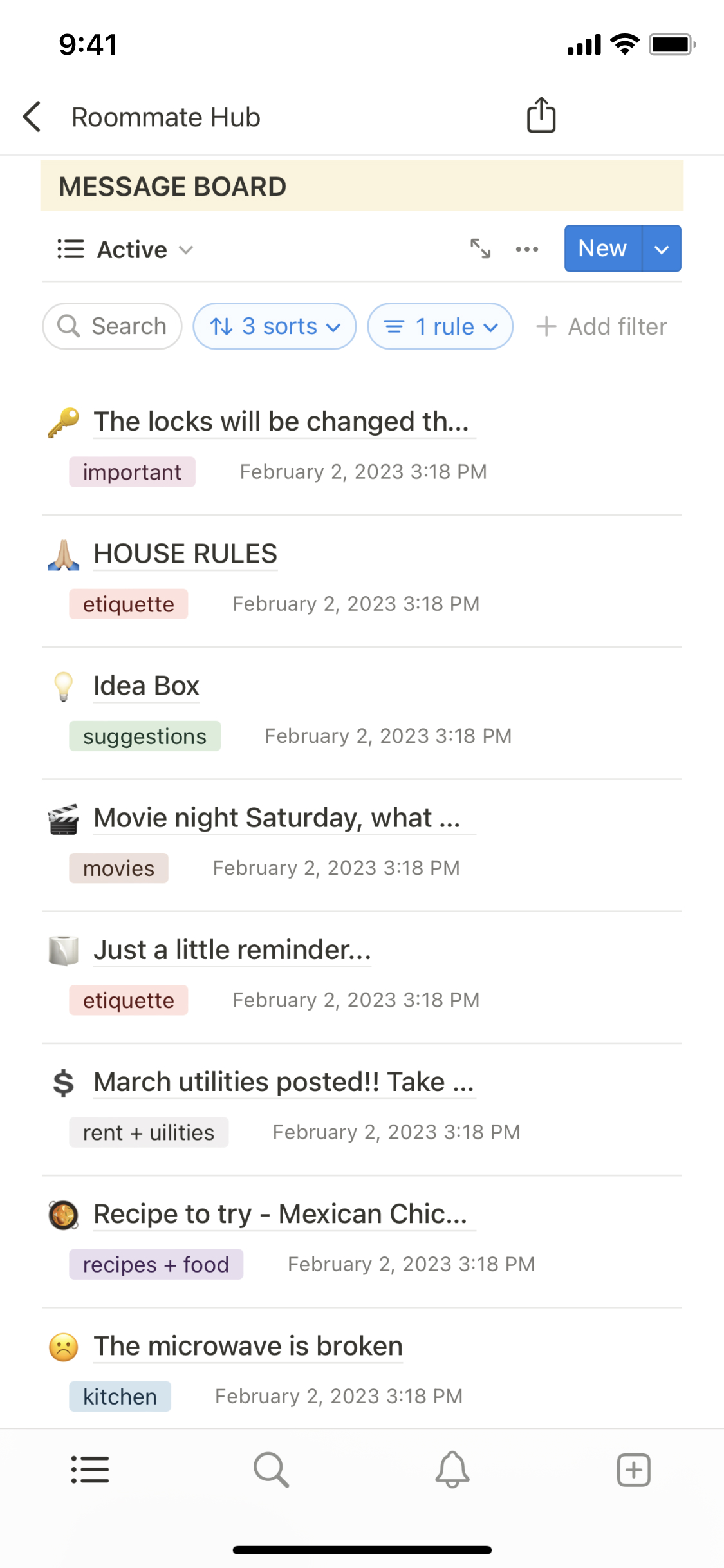Open notifications bell in bottom bar
The height and width of the screenshot is (1568, 724).
coord(452,1470)
